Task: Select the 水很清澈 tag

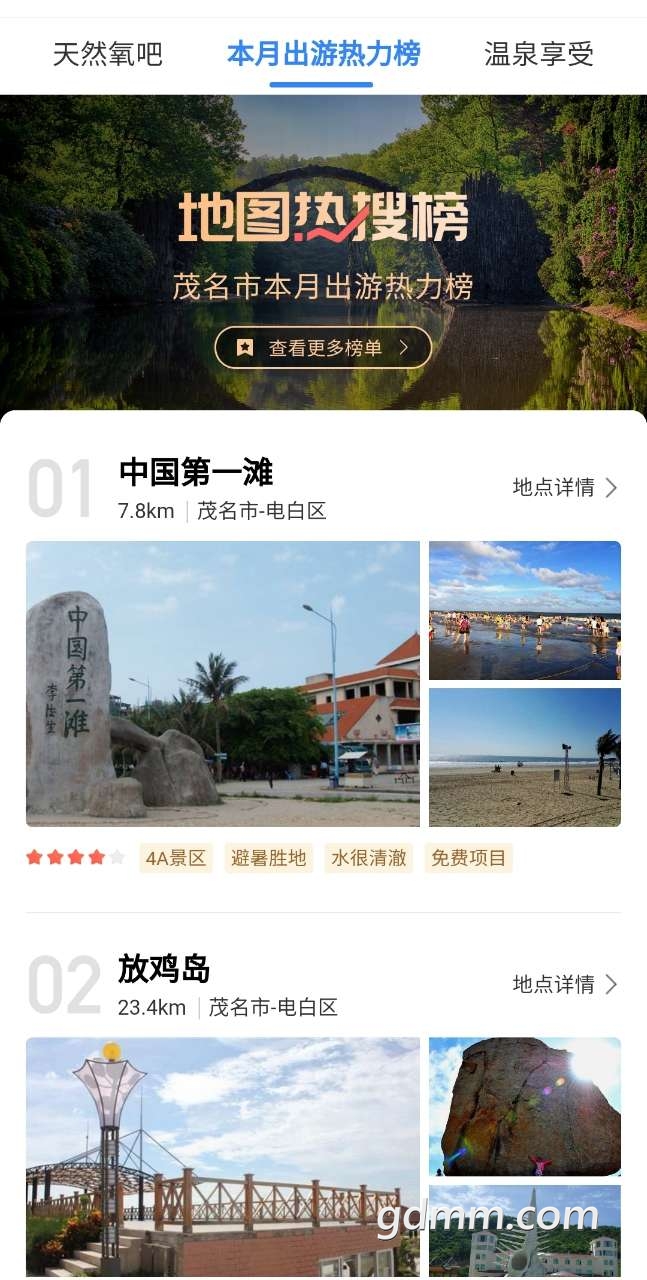Action: 368,858
